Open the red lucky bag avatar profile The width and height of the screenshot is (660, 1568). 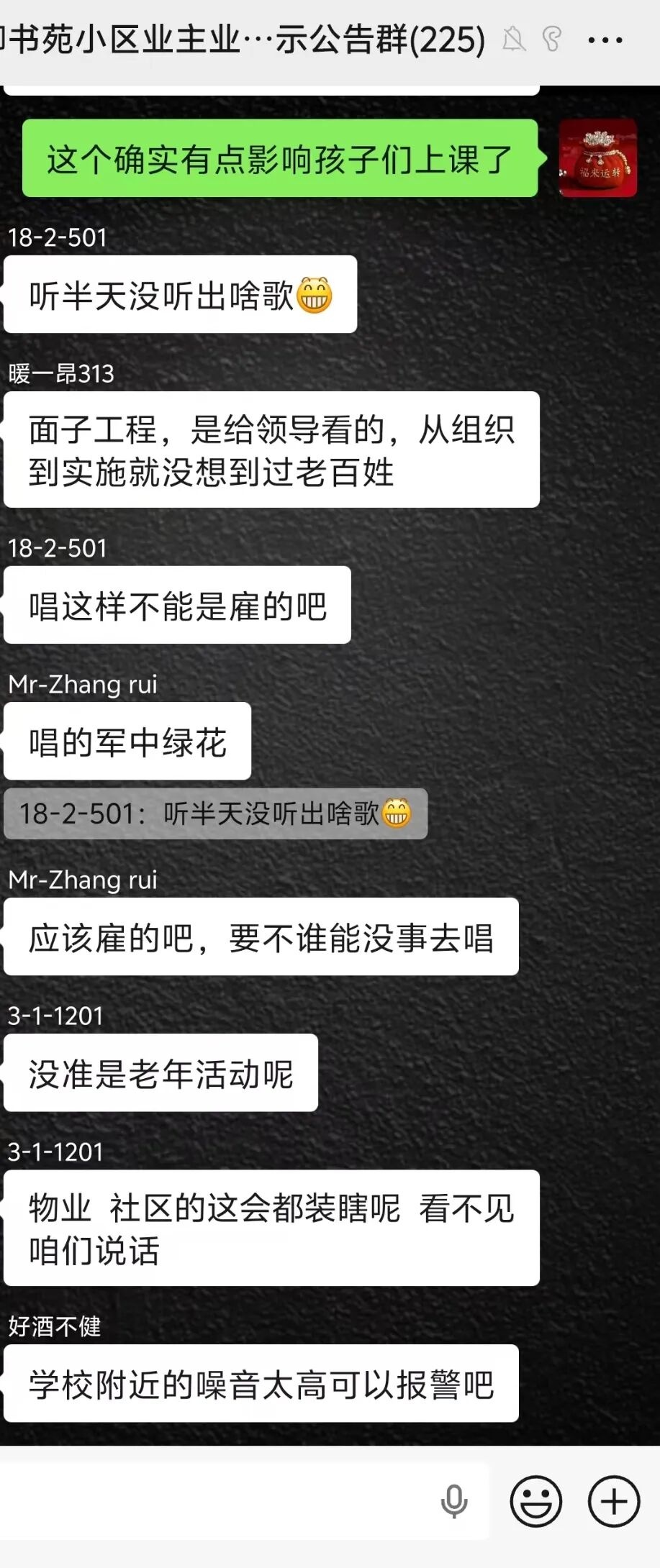[x=597, y=158]
